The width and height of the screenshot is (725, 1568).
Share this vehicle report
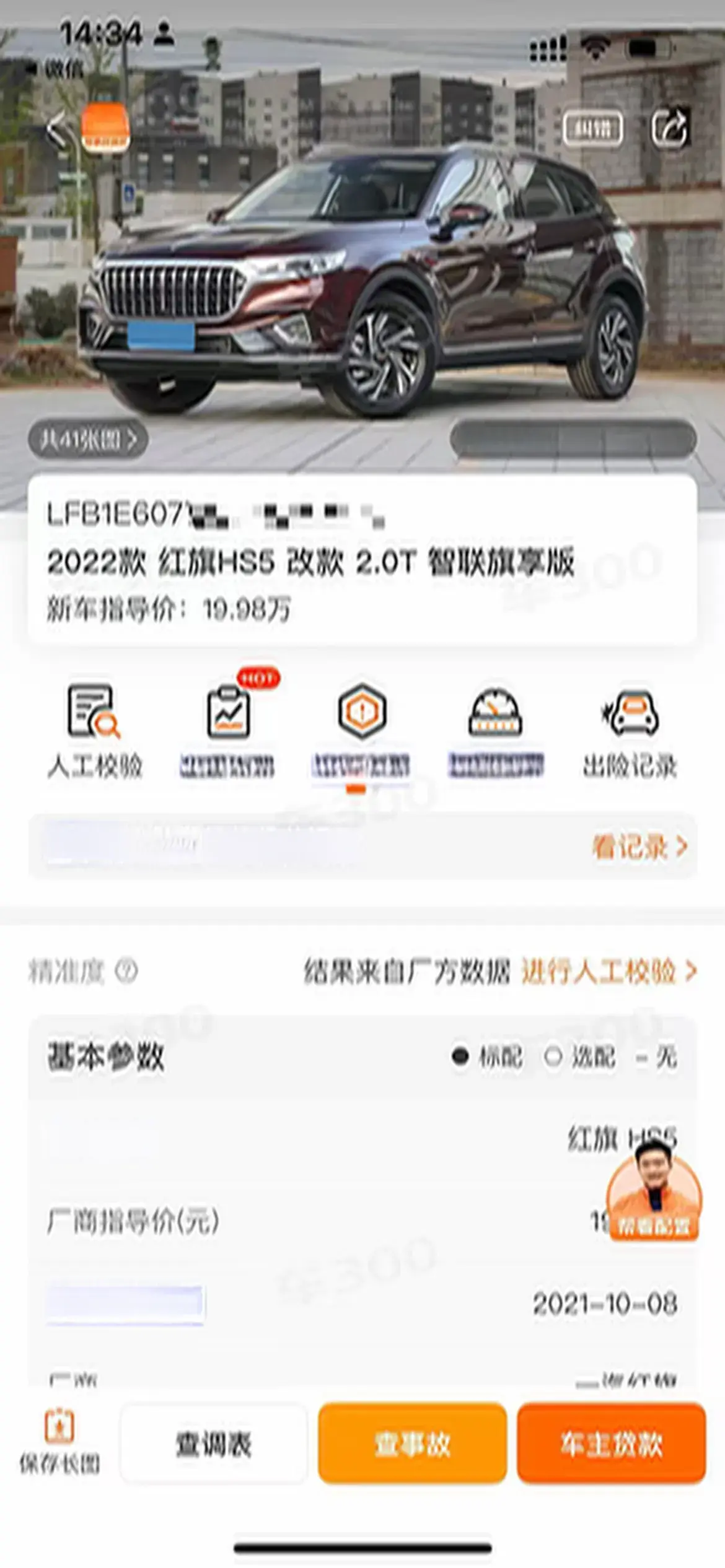pyautogui.click(x=669, y=128)
